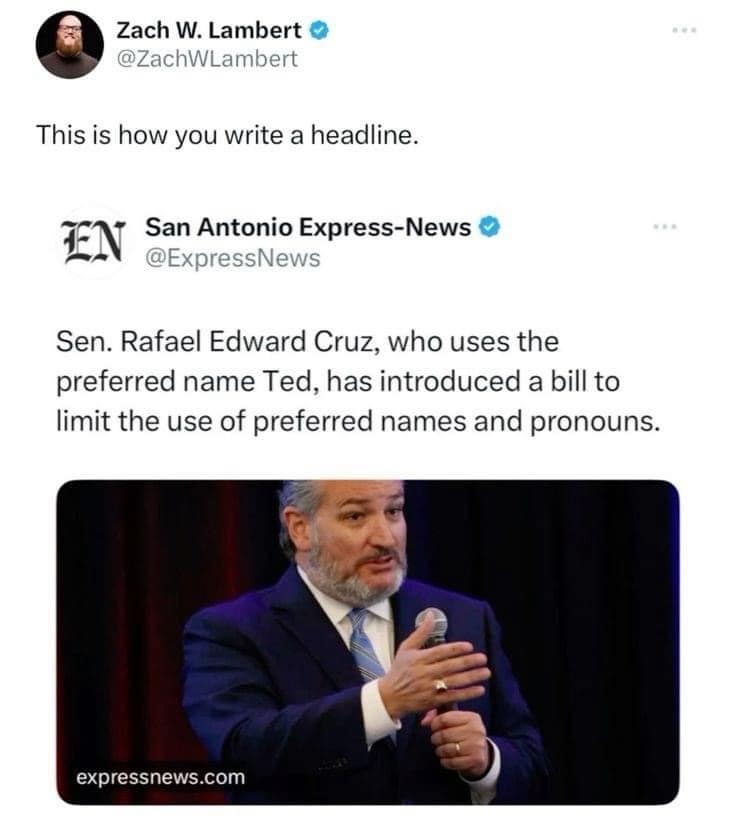This screenshot has width=736, height=821.
Task: Open overflow menu on the Express-News tweet
Action: (x=665, y=227)
